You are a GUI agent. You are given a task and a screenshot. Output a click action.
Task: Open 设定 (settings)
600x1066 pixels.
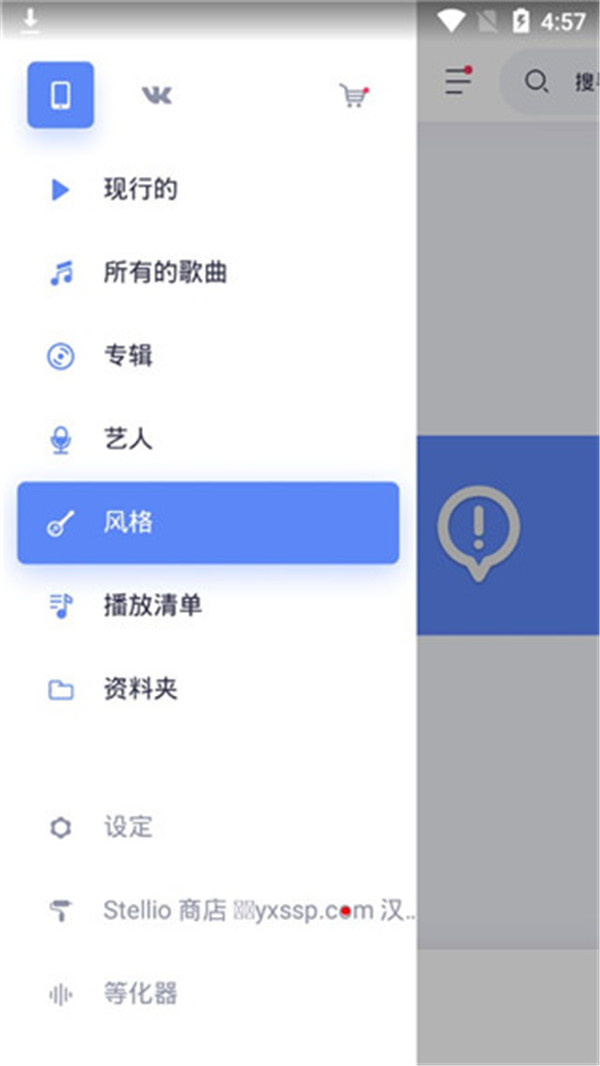click(128, 827)
